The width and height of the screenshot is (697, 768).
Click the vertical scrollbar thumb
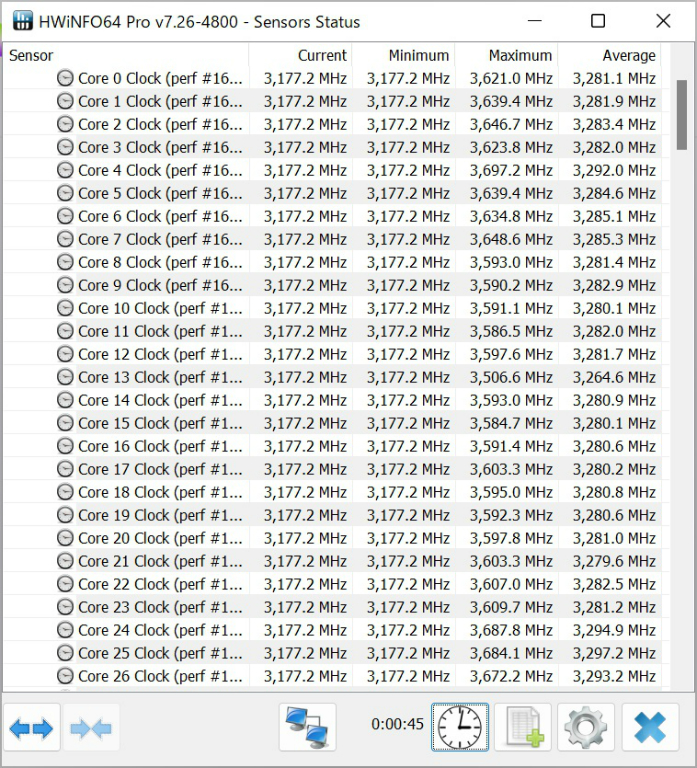pyautogui.click(x=682, y=114)
